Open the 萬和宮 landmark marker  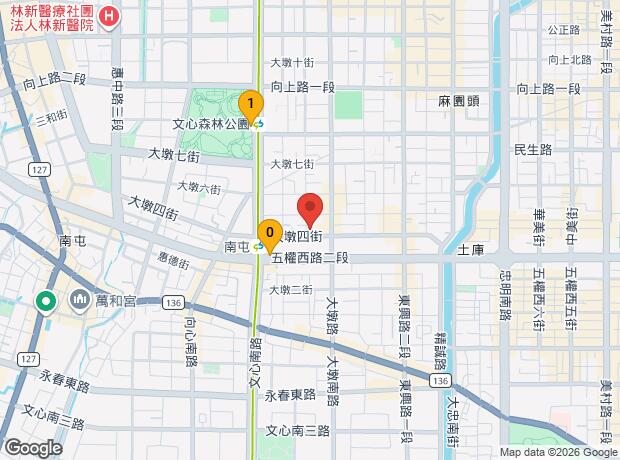(79, 301)
